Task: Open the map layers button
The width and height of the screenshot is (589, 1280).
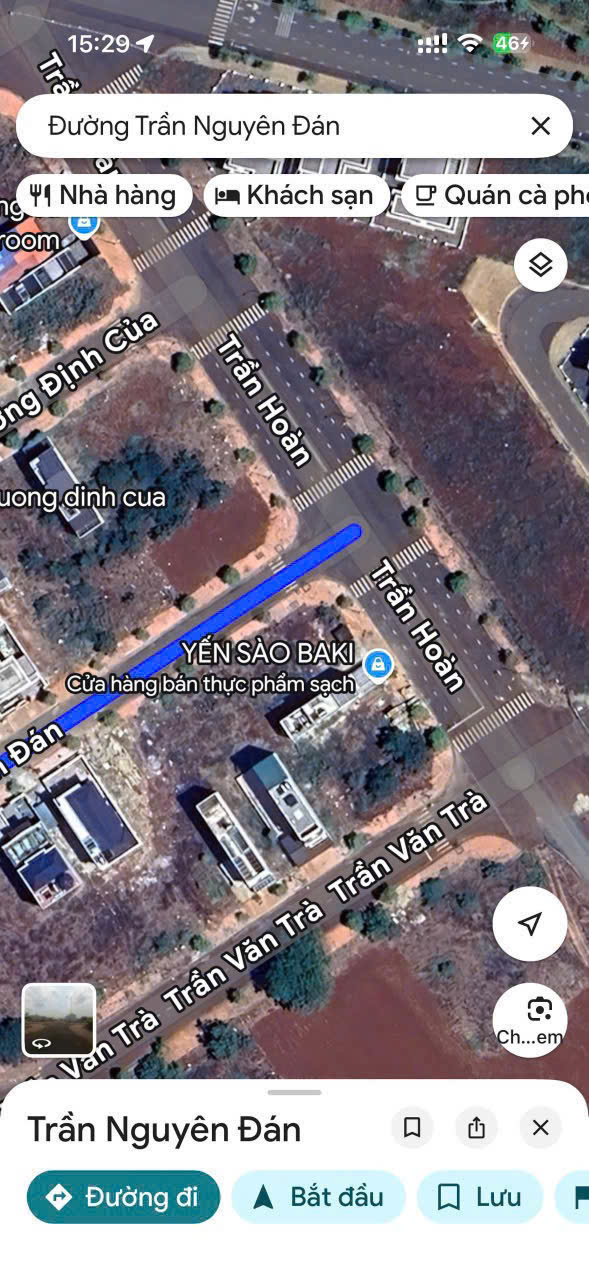Action: pos(541,265)
